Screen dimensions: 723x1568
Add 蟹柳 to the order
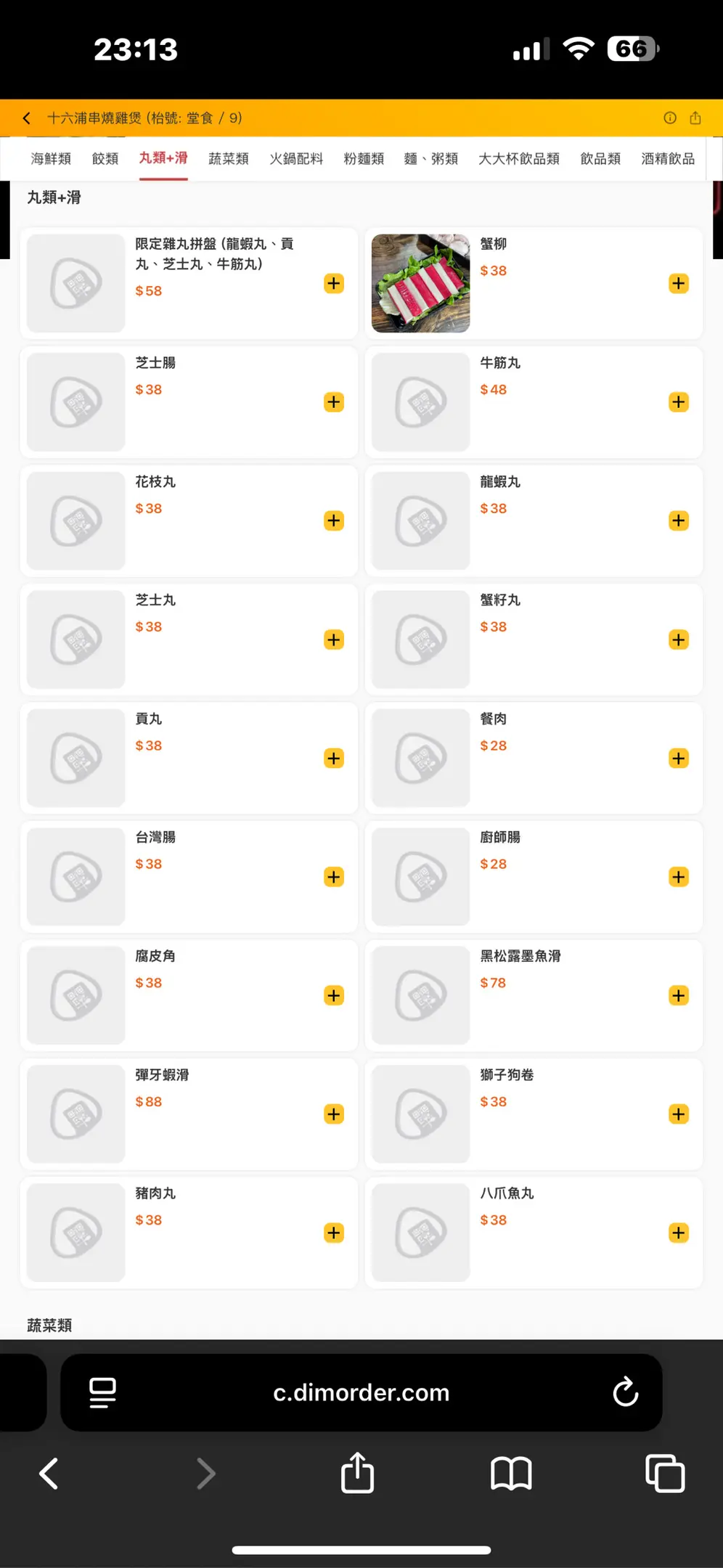pyautogui.click(x=679, y=283)
